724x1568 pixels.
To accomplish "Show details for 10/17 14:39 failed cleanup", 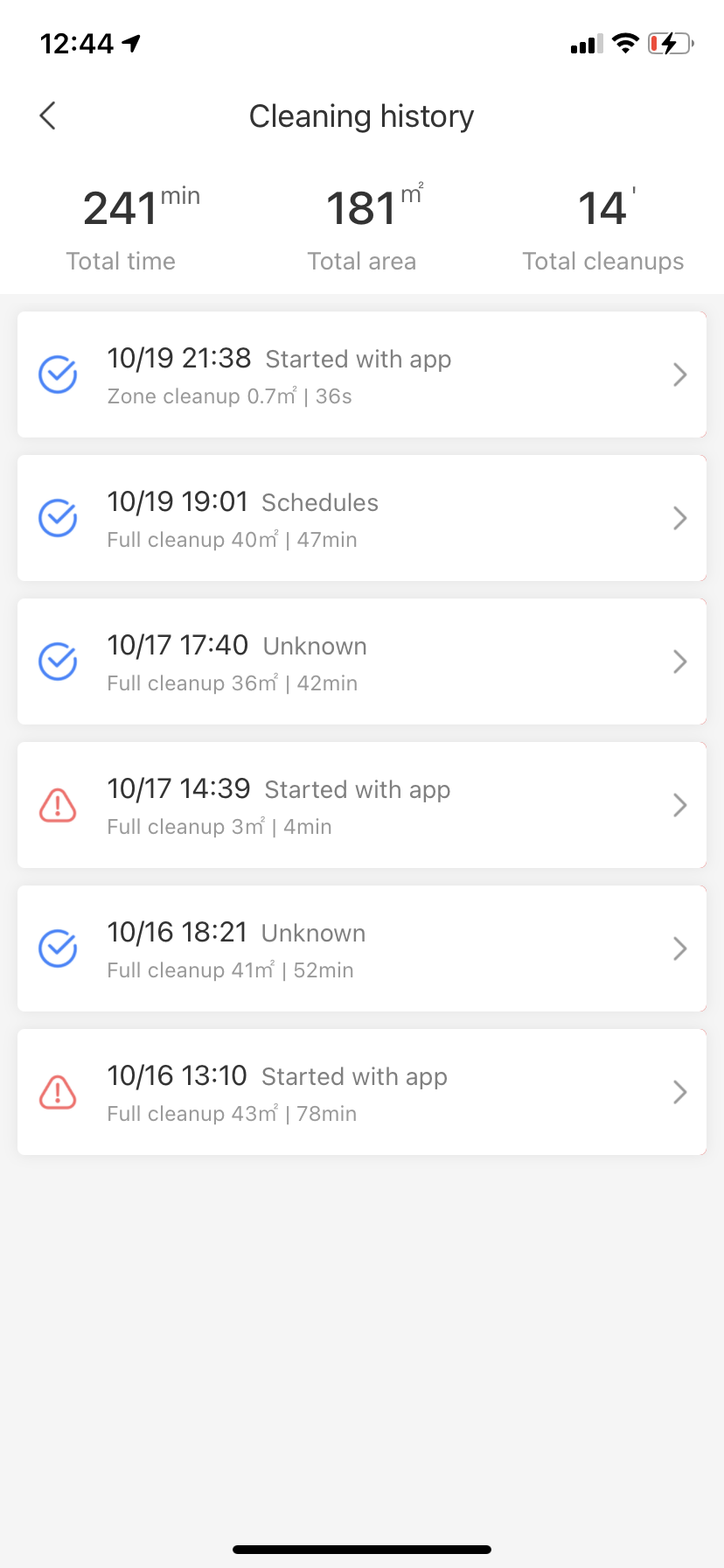I will [x=362, y=805].
